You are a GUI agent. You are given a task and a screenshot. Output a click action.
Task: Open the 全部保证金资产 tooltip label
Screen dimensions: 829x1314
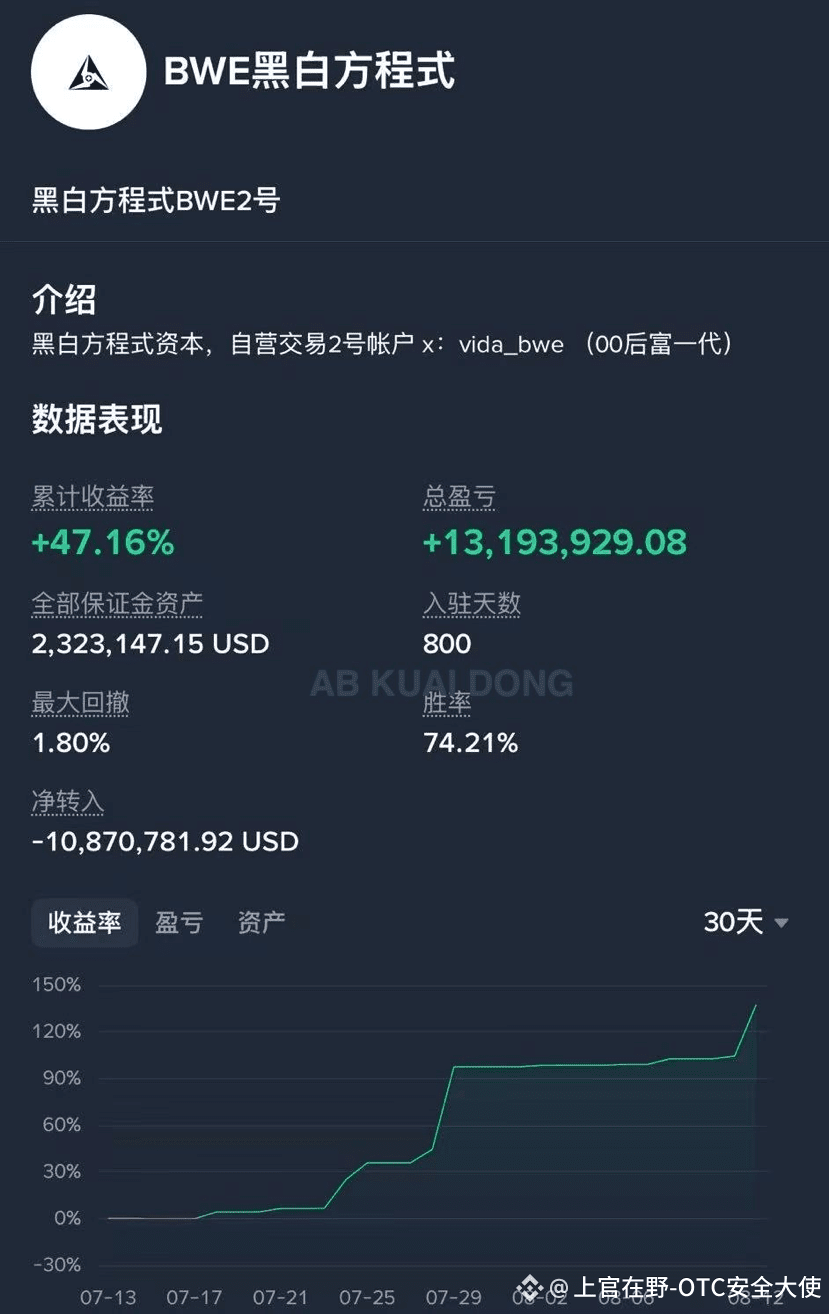click(x=117, y=604)
